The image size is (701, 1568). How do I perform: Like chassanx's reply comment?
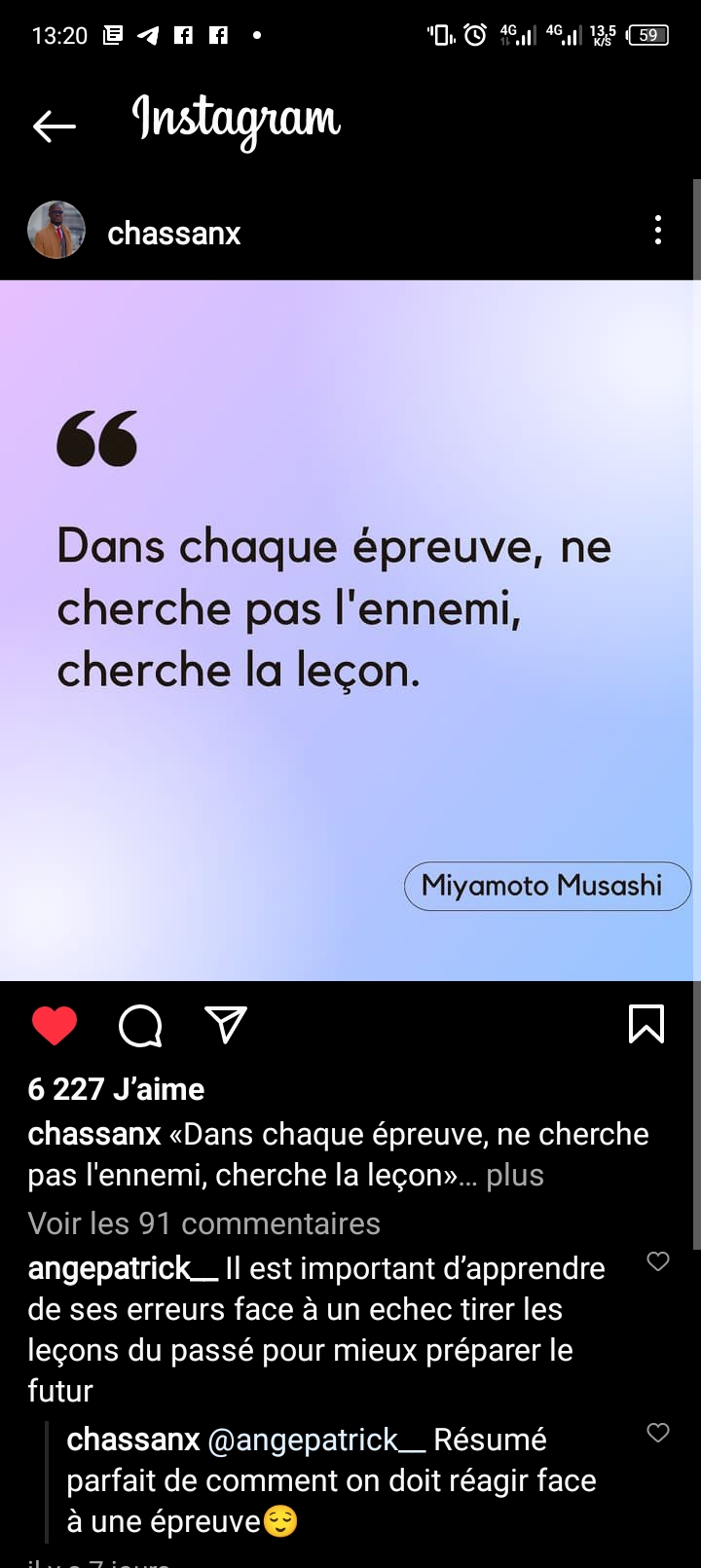(658, 1432)
